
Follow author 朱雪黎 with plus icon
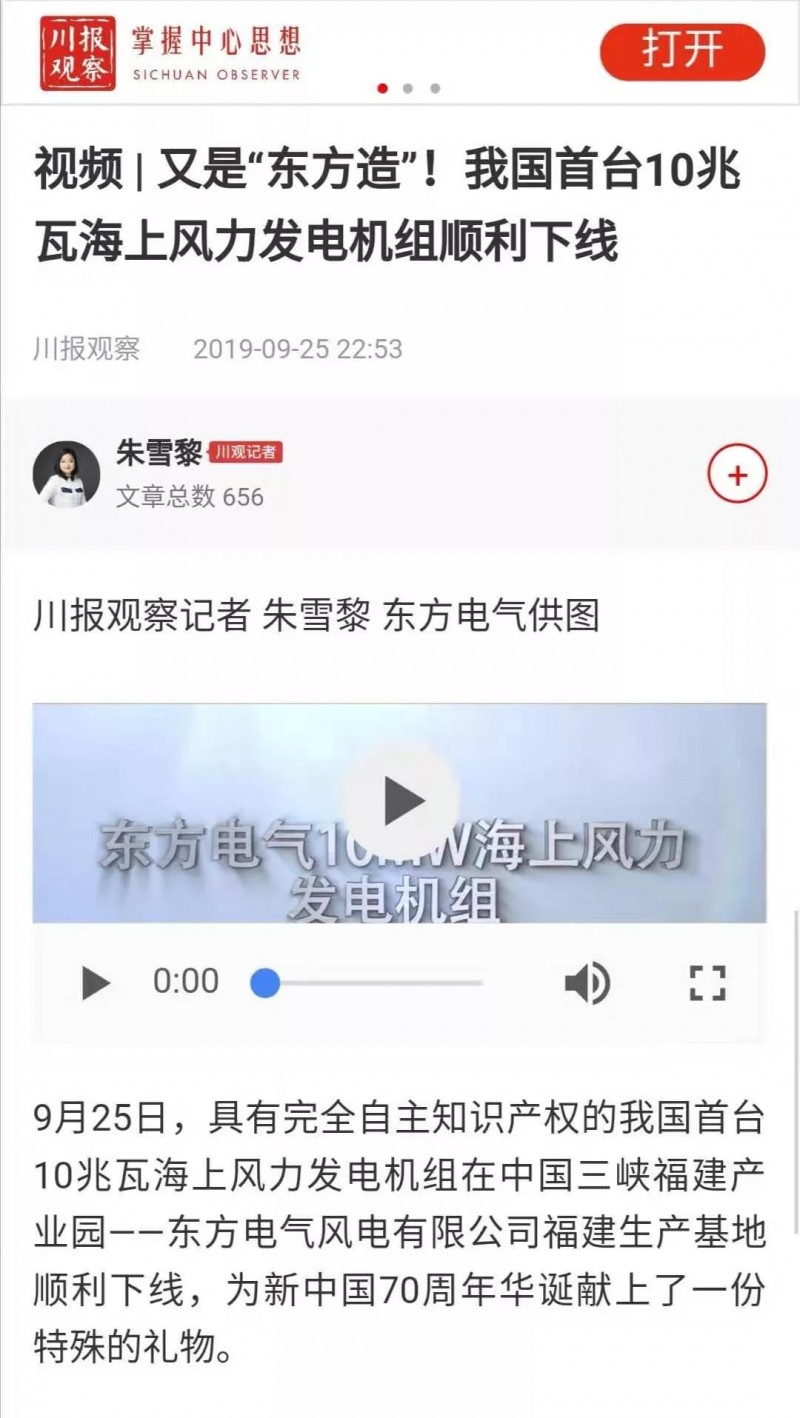click(737, 475)
